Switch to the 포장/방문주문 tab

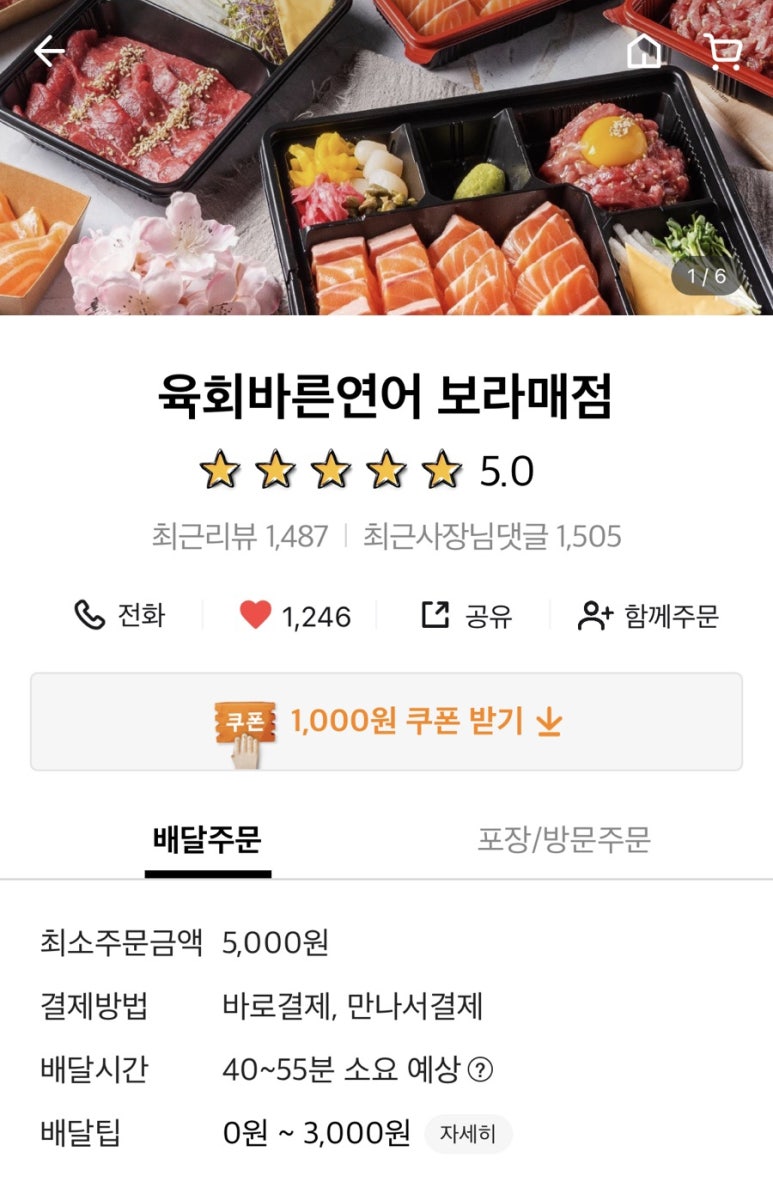click(x=564, y=840)
